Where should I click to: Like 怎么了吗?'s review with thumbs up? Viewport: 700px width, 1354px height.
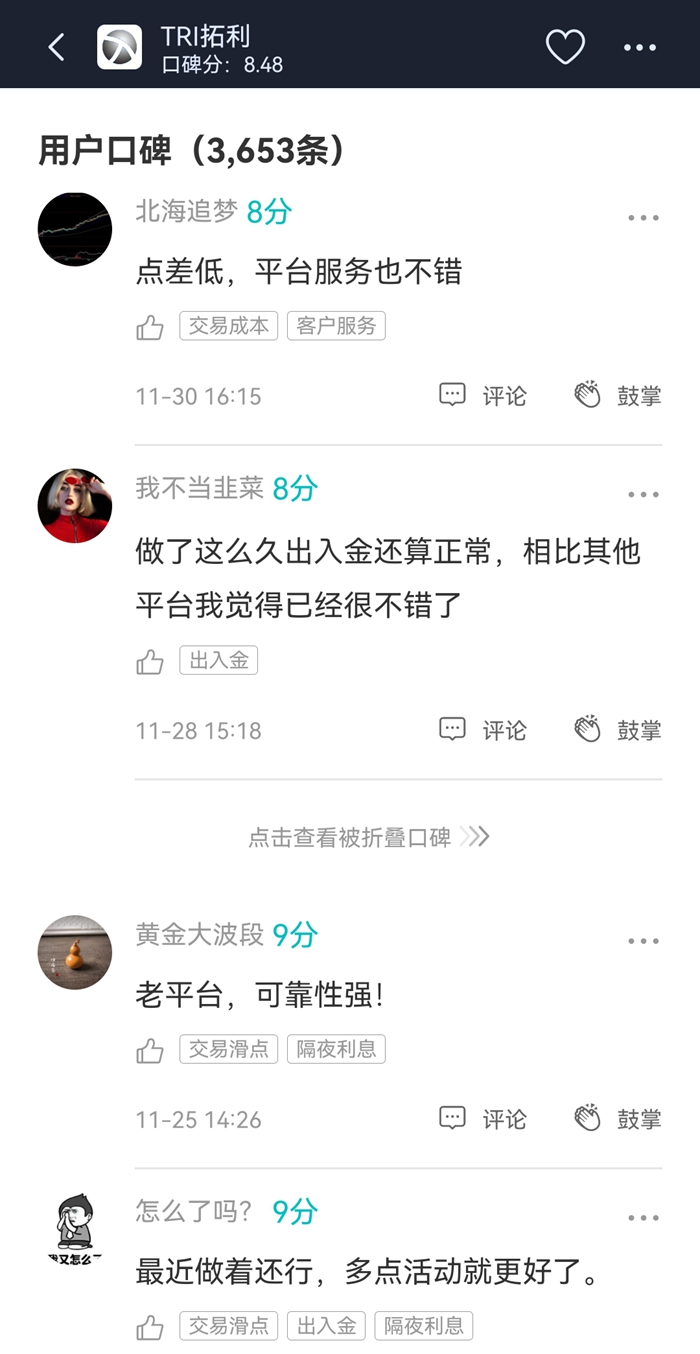coord(150,1328)
